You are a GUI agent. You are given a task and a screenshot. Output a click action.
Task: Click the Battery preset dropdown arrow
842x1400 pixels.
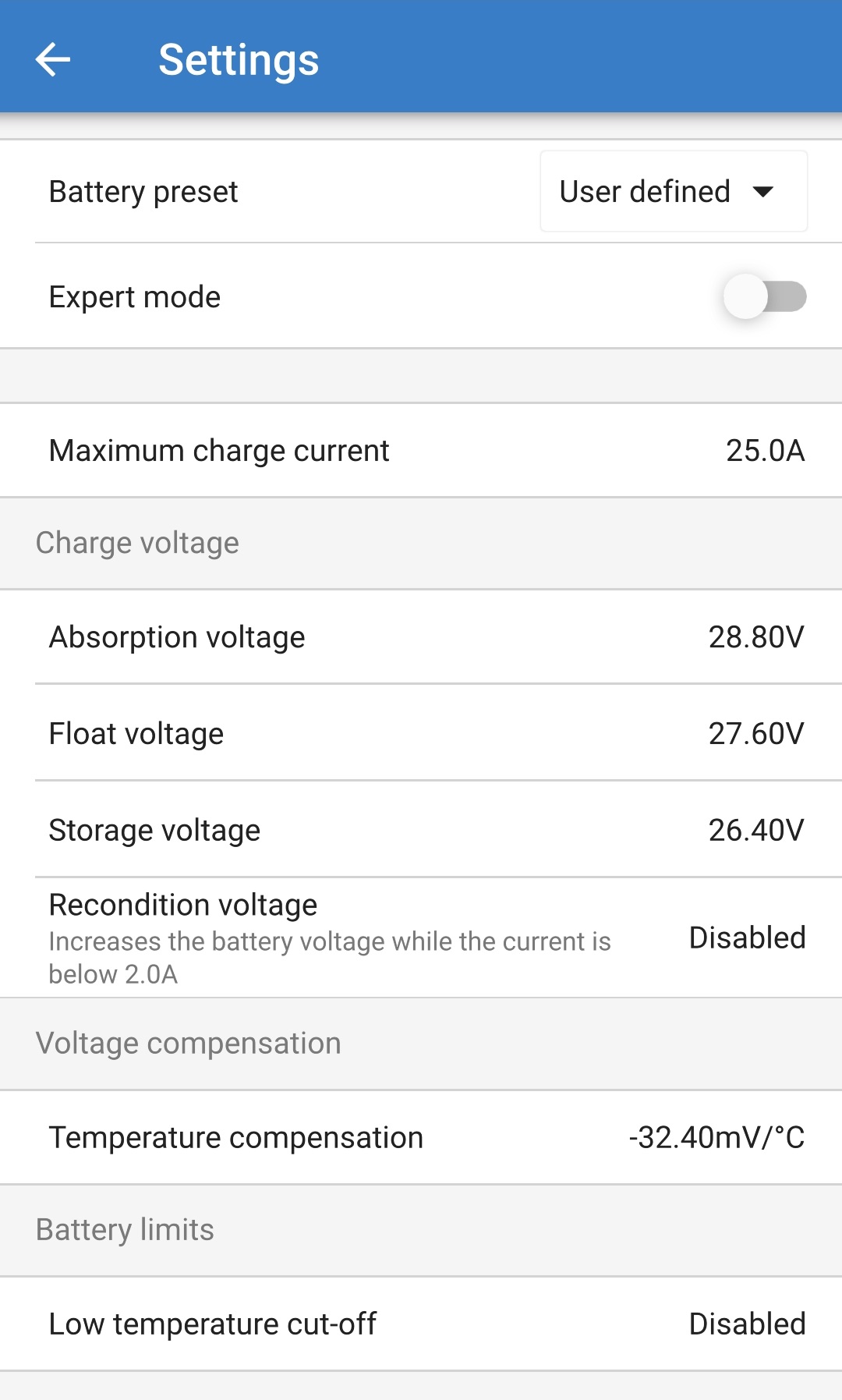[x=764, y=192]
